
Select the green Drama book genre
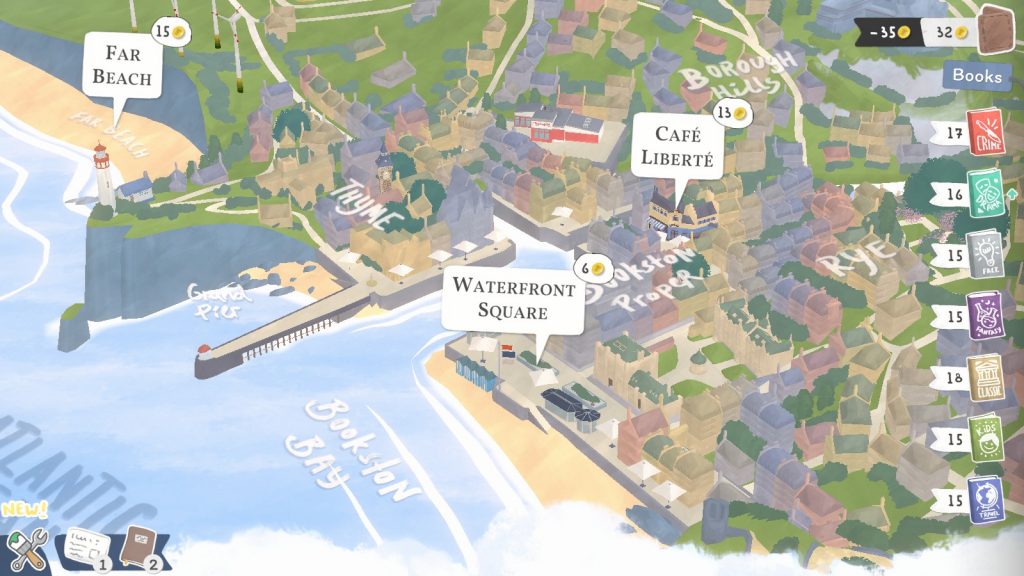point(985,193)
